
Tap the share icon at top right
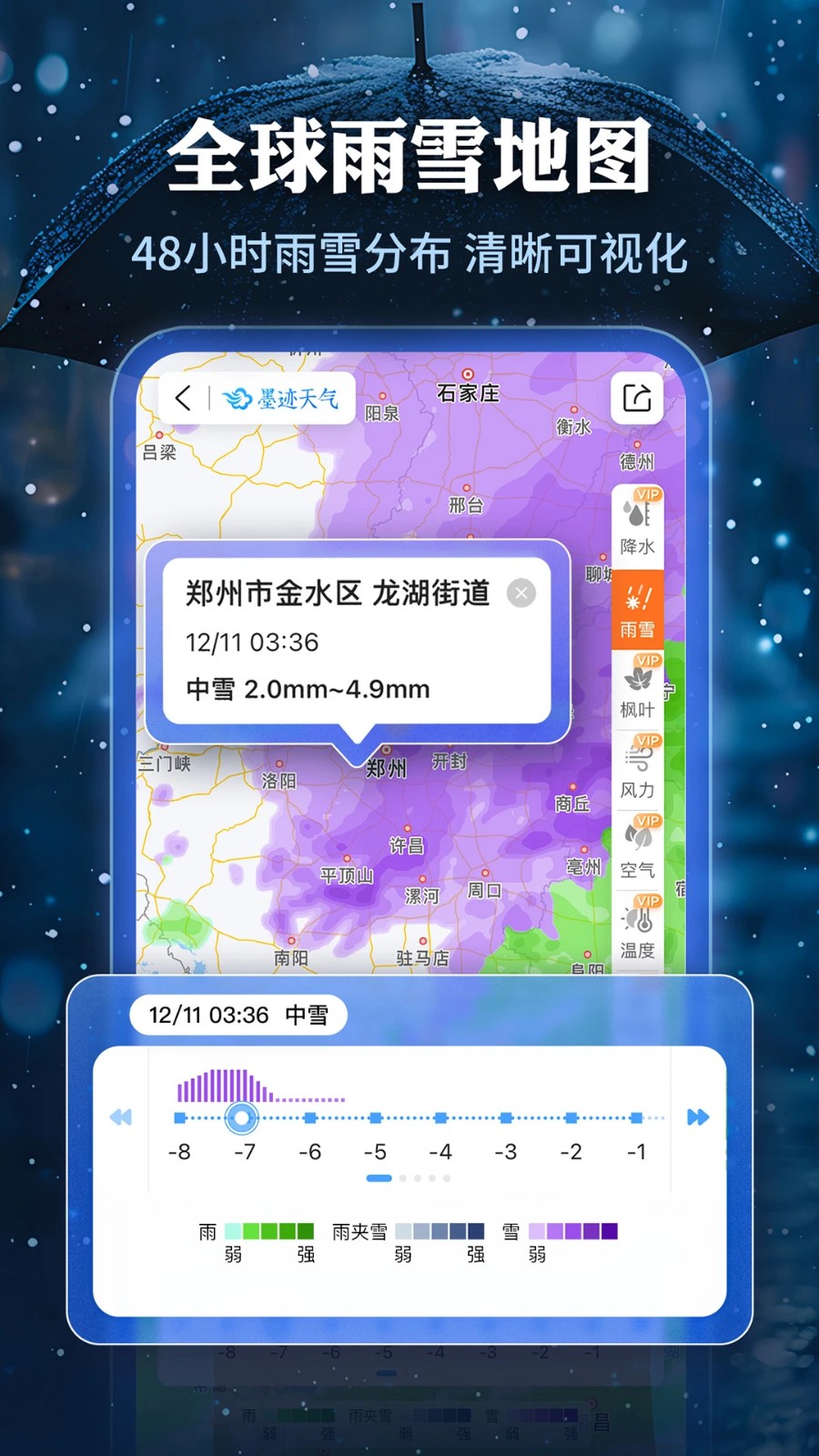pyautogui.click(x=637, y=398)
